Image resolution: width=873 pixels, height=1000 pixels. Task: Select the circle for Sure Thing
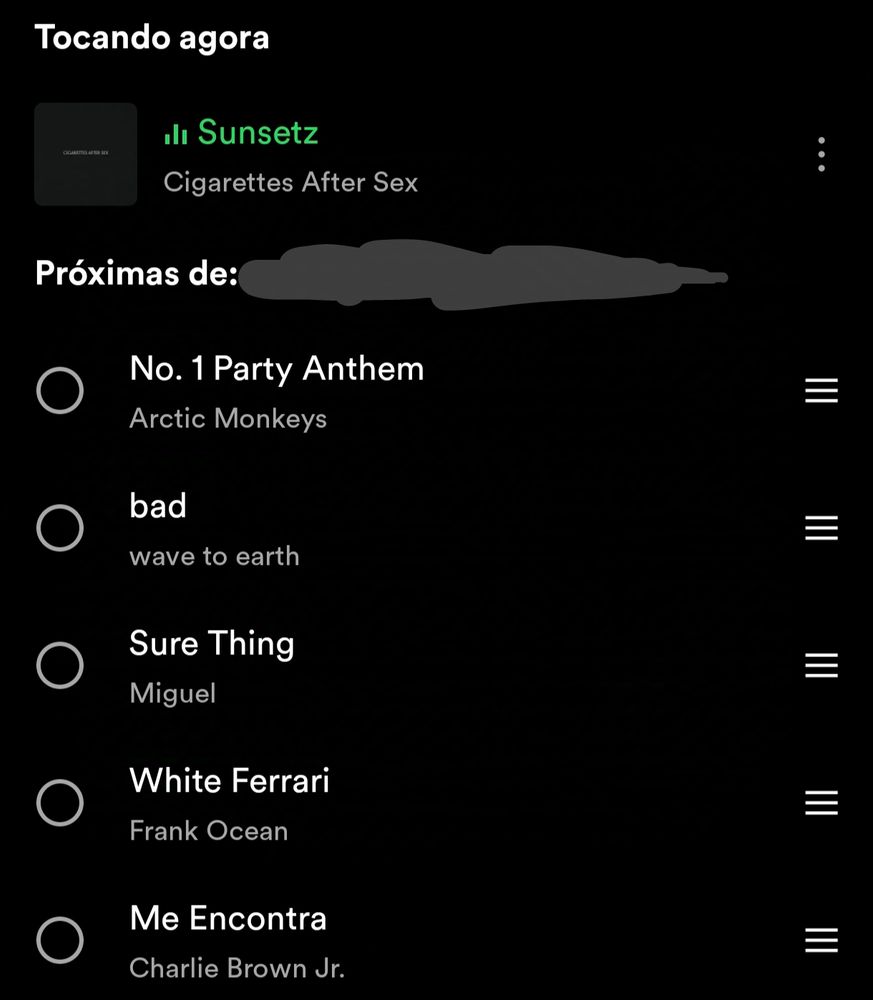tap(60, 666)
